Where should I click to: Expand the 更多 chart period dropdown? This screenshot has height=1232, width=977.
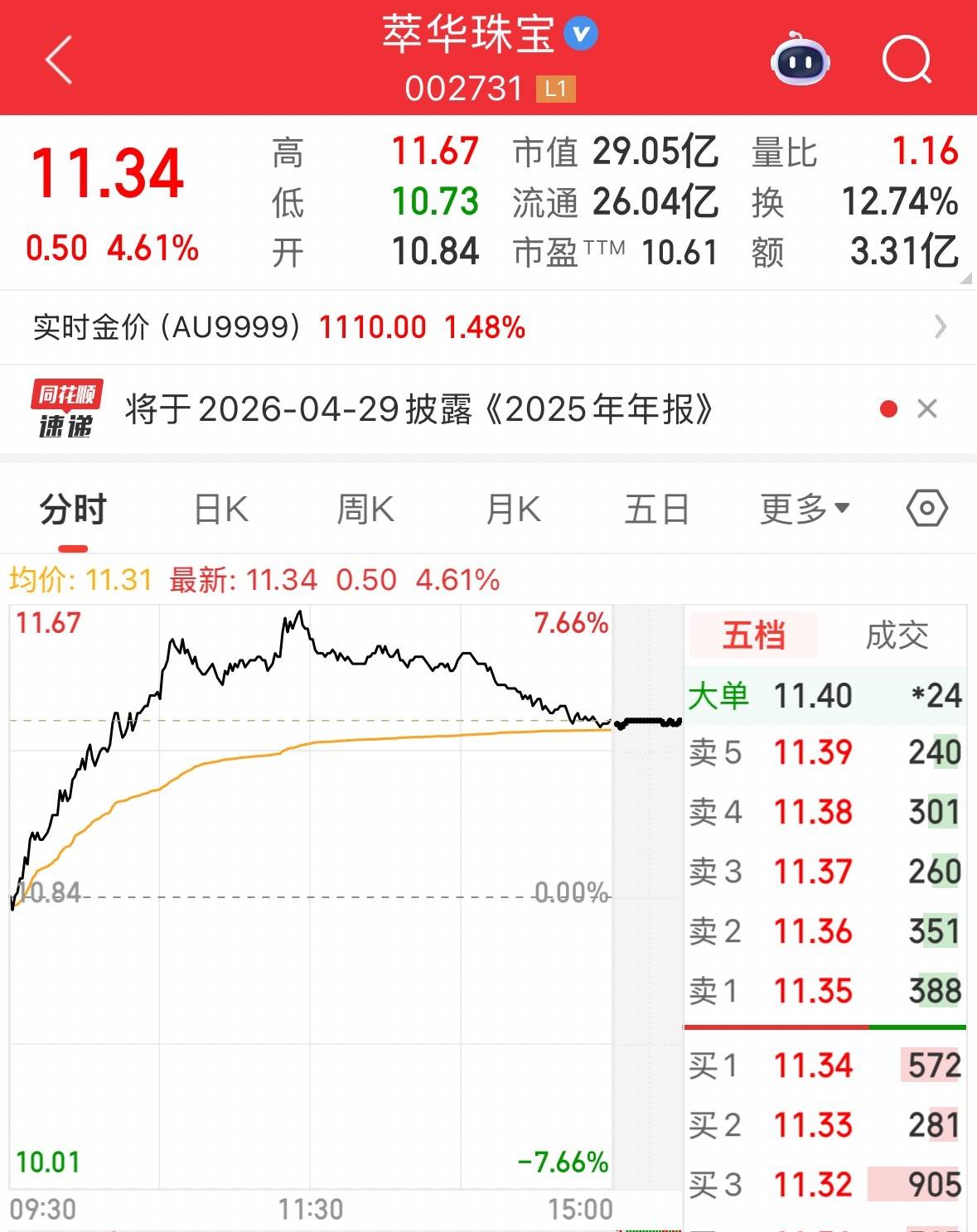(804, 510)
